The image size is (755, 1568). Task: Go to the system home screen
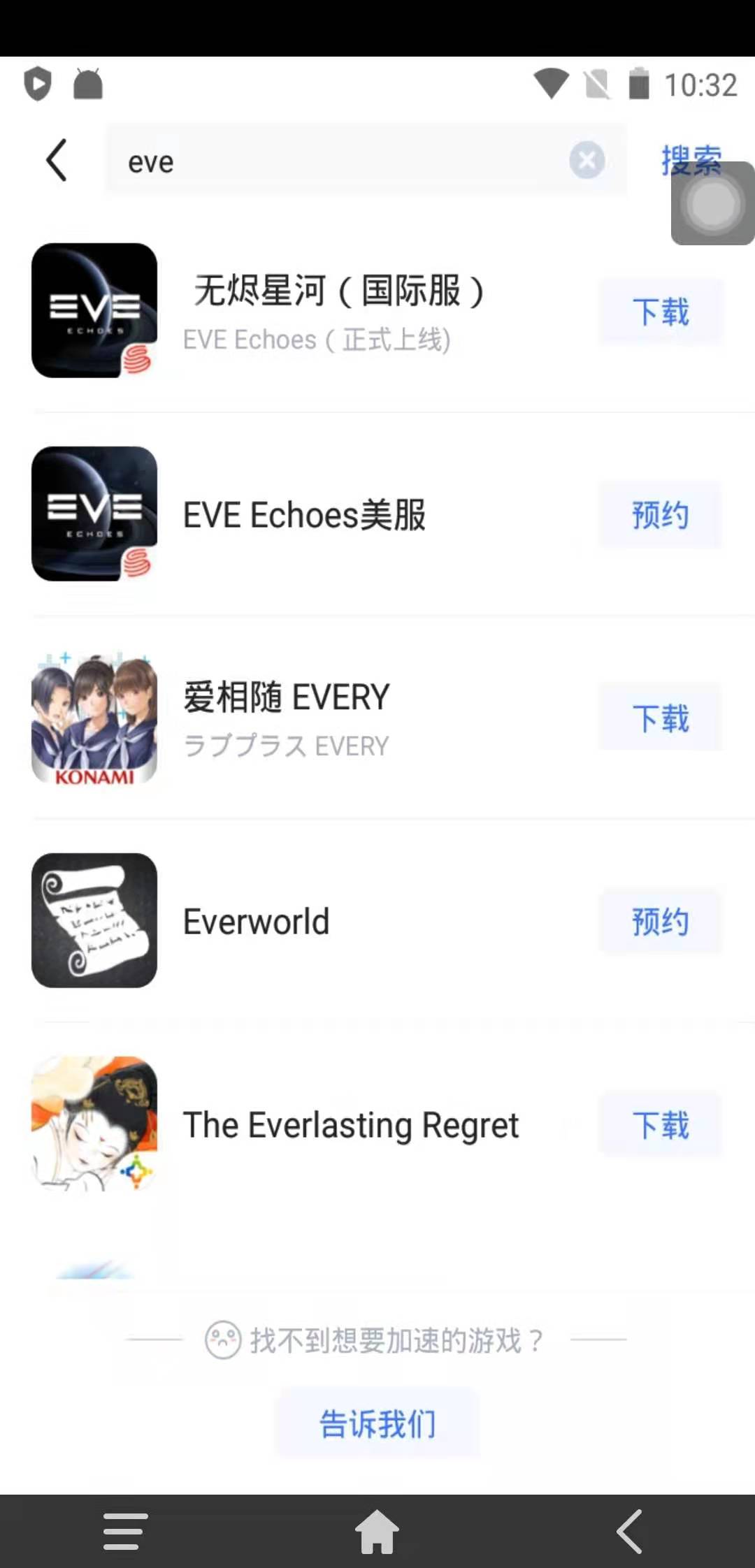pyautogui.click(x=377, y=1532)
